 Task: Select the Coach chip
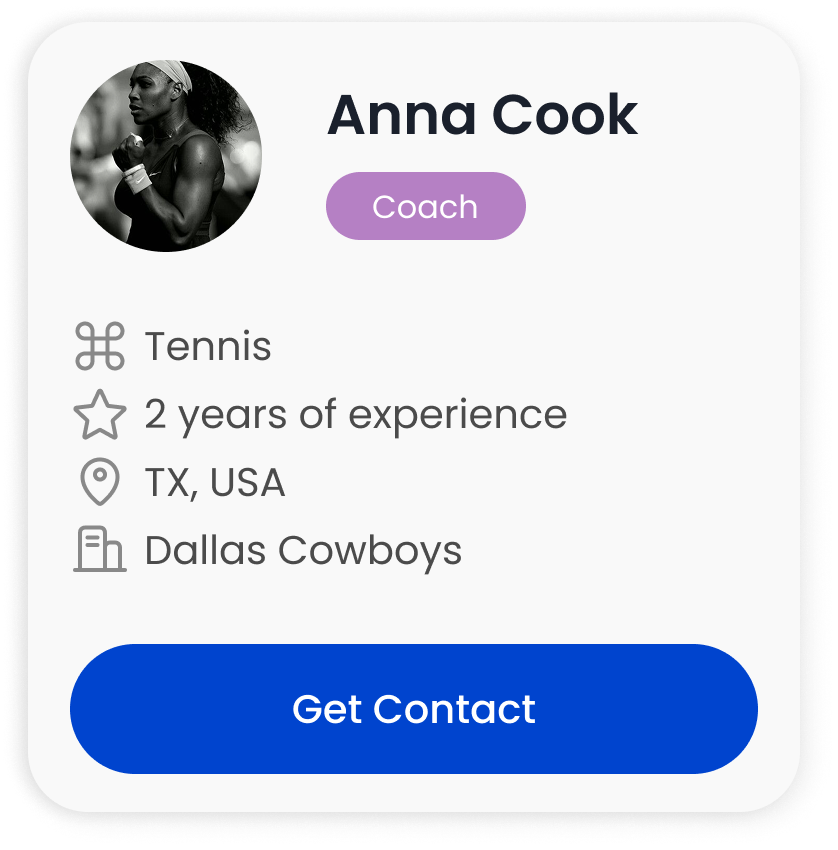click(425, 206)
